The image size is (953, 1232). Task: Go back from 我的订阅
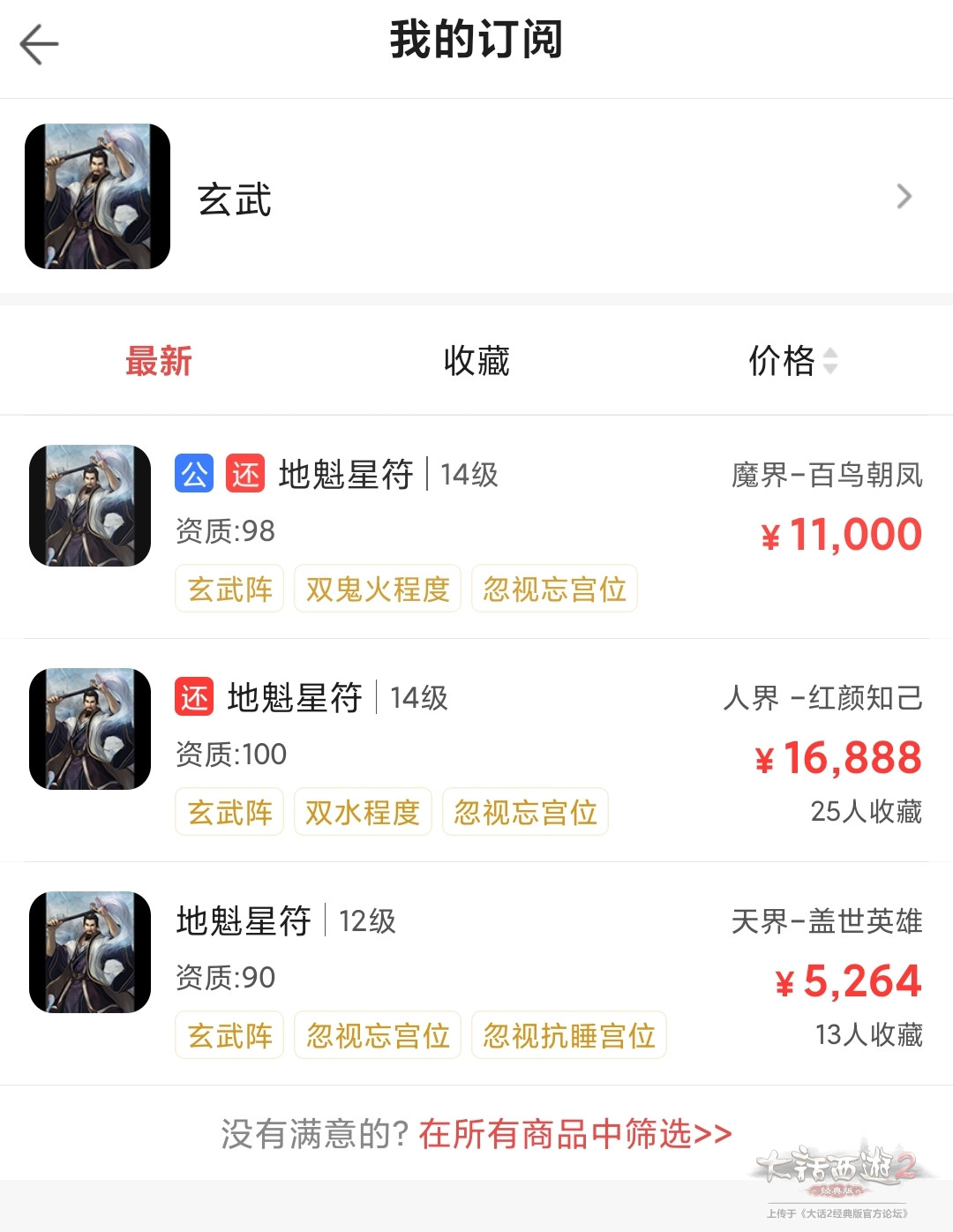tap(39, 44)
